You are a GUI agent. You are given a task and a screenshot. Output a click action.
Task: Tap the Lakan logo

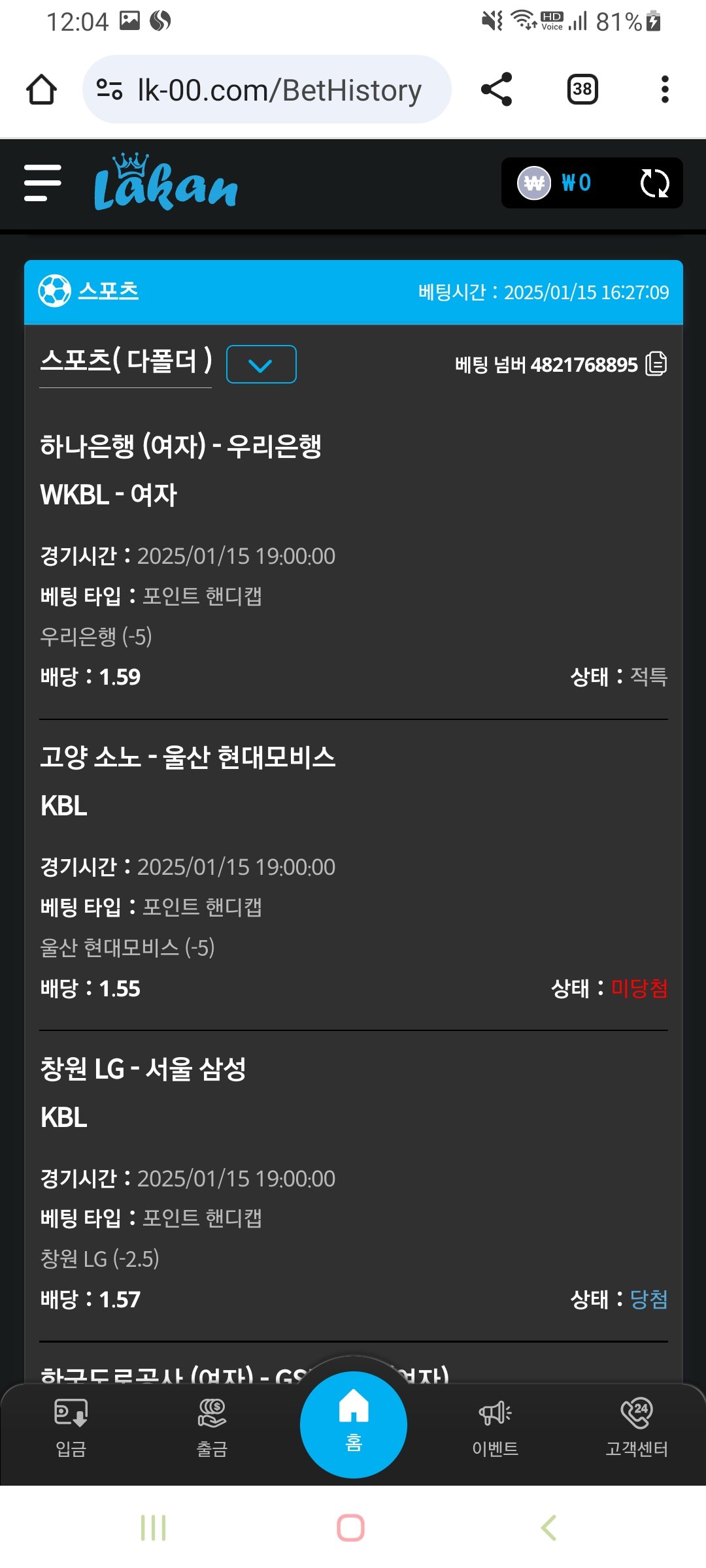pos(166,184)
